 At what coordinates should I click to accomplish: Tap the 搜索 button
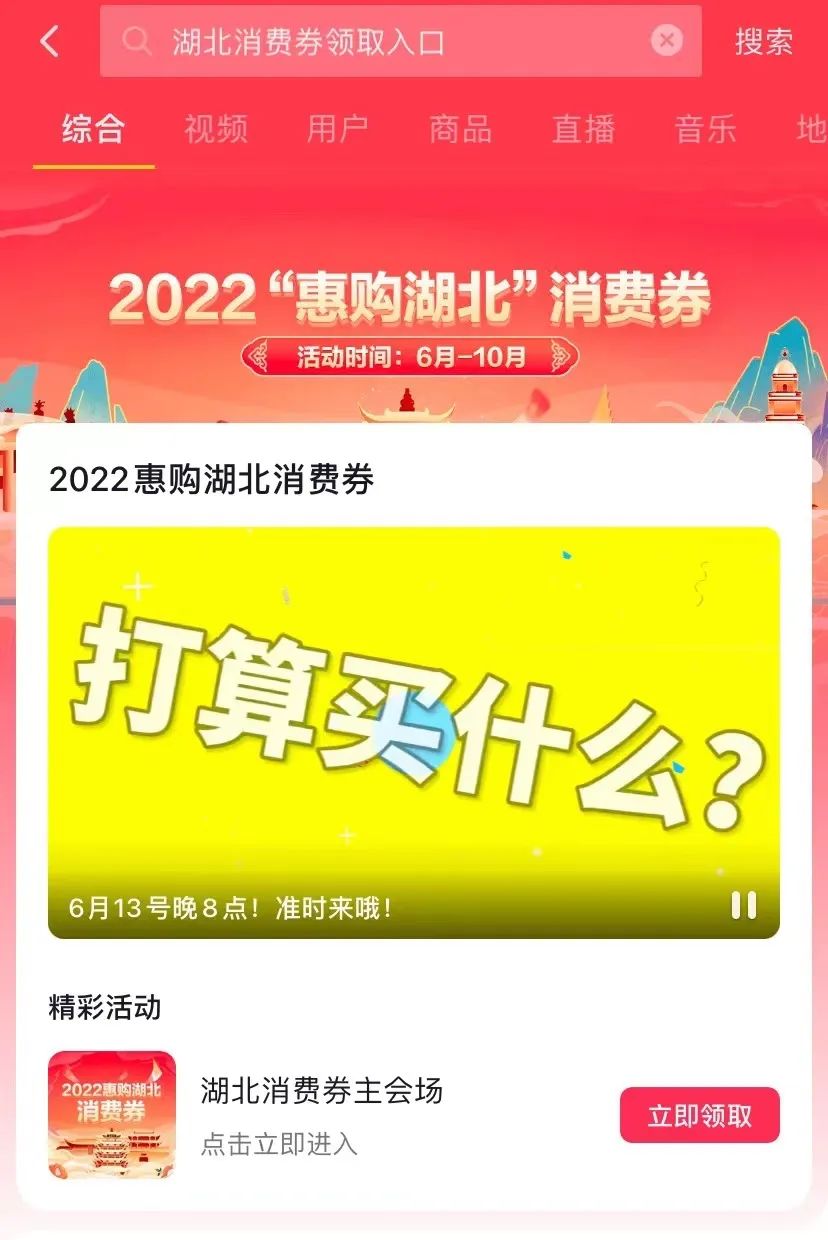(x=764, y=42)
